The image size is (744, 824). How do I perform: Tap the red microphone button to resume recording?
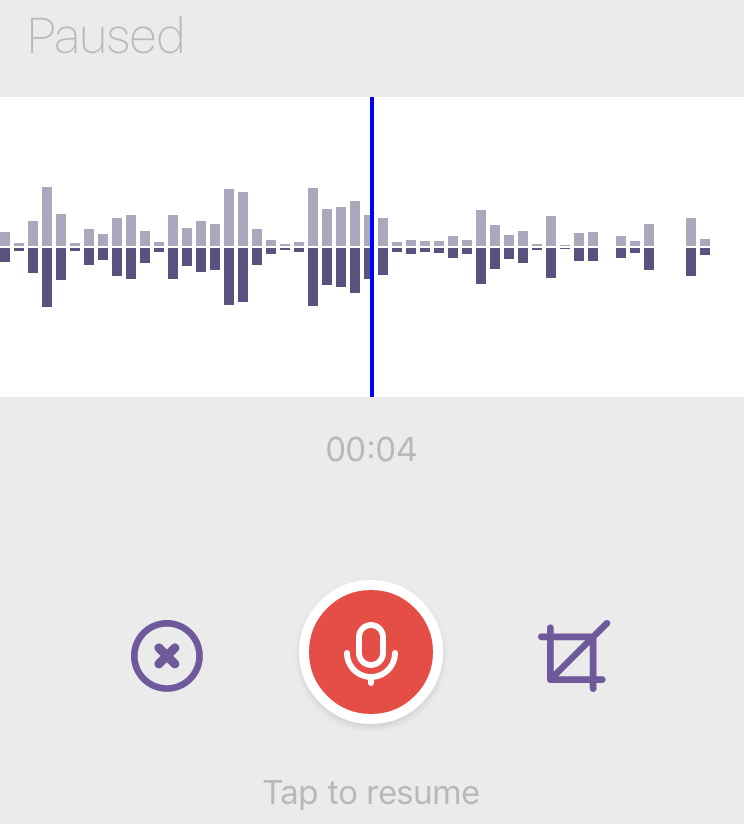(x=371, y=651)
